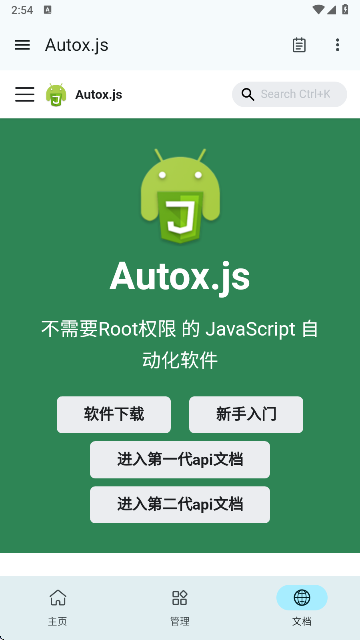Open the log clipboard icon
Image resolution: width=360 pixels, height=640 pixels.
point(299,45)
